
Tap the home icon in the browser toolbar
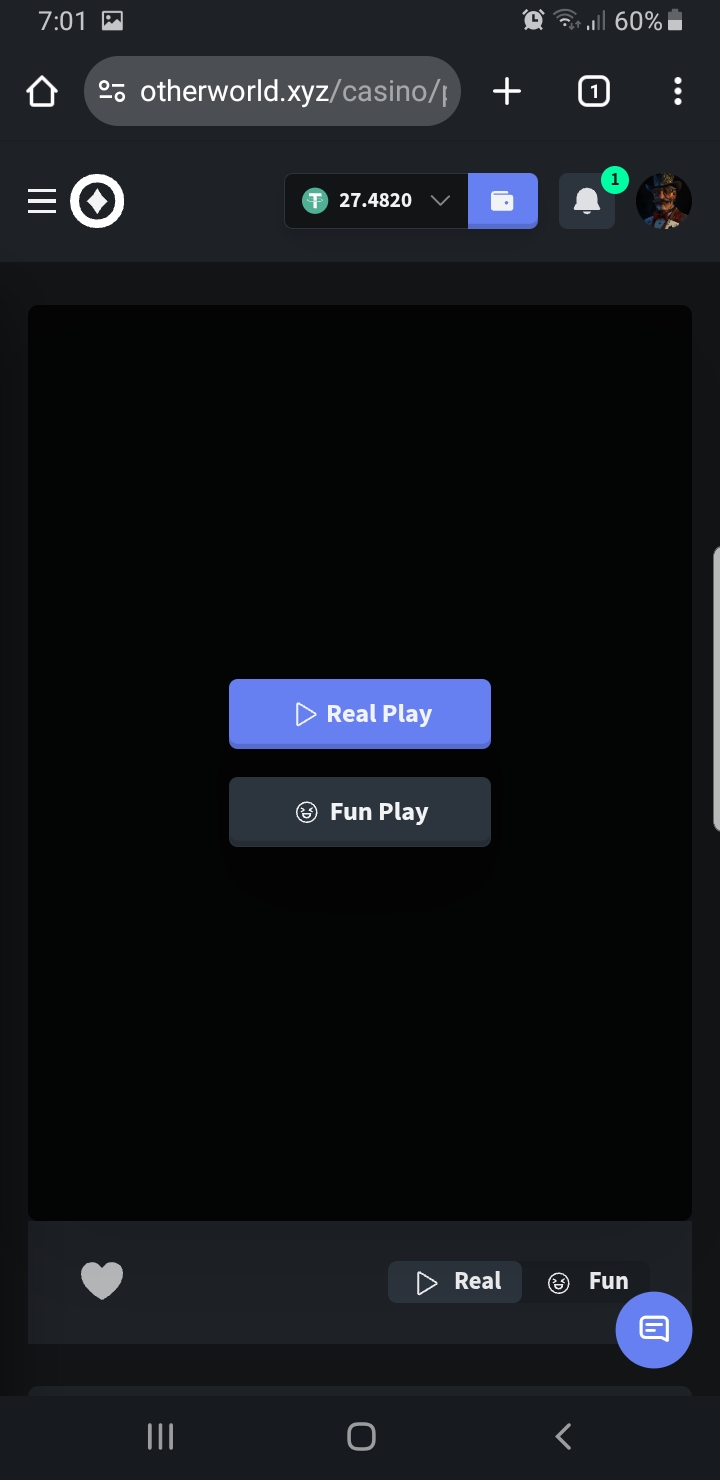tap(42, 90)
